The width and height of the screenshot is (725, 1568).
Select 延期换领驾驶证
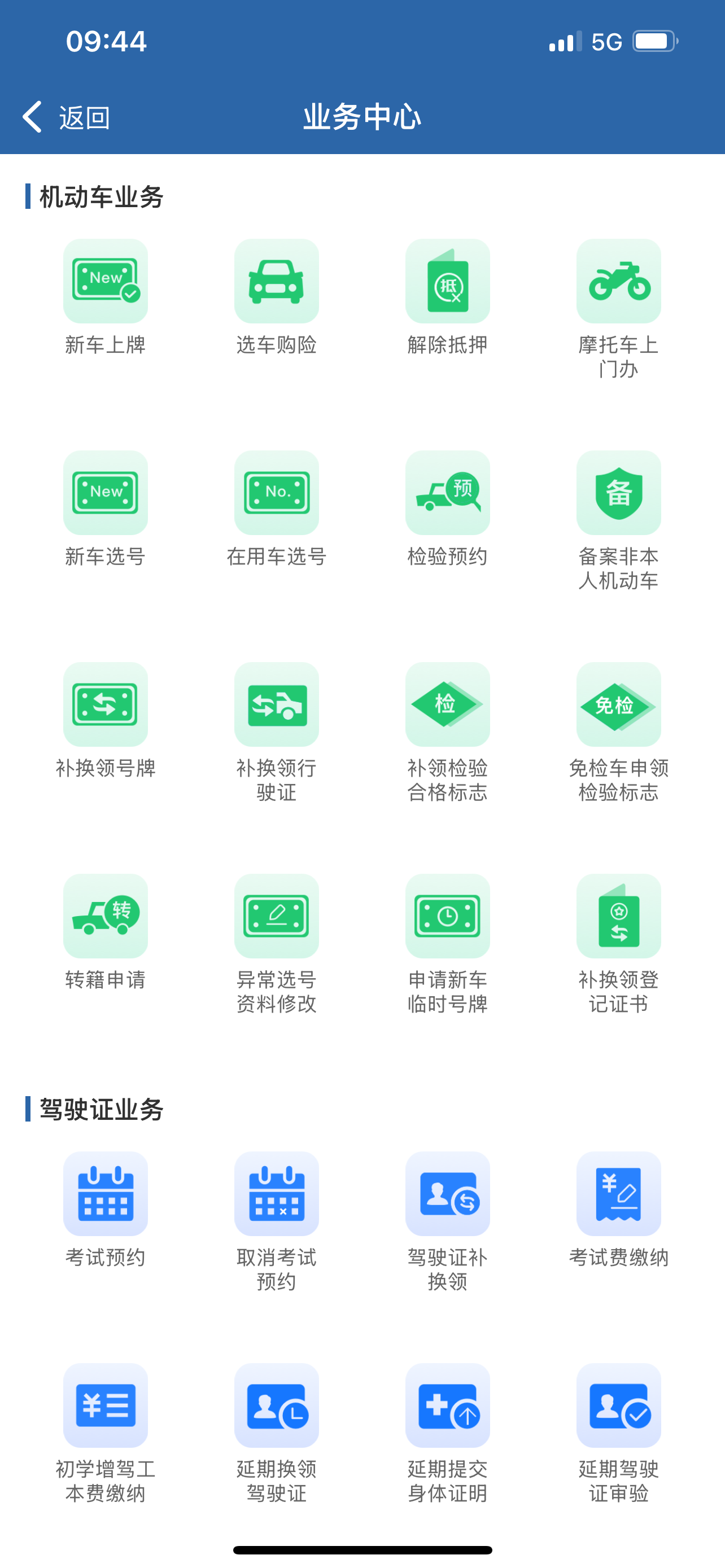[276, 1405]
